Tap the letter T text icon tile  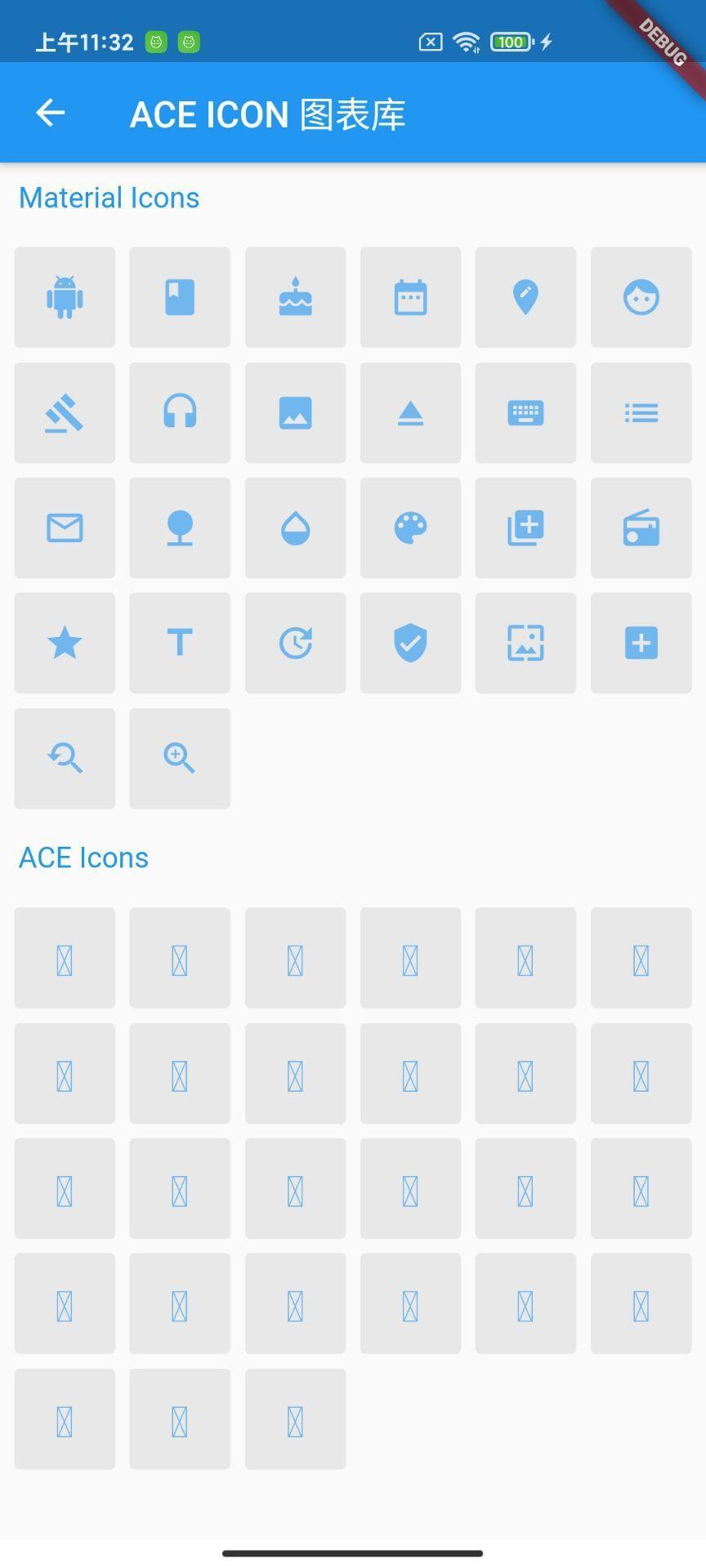click(x=180, y=643)
